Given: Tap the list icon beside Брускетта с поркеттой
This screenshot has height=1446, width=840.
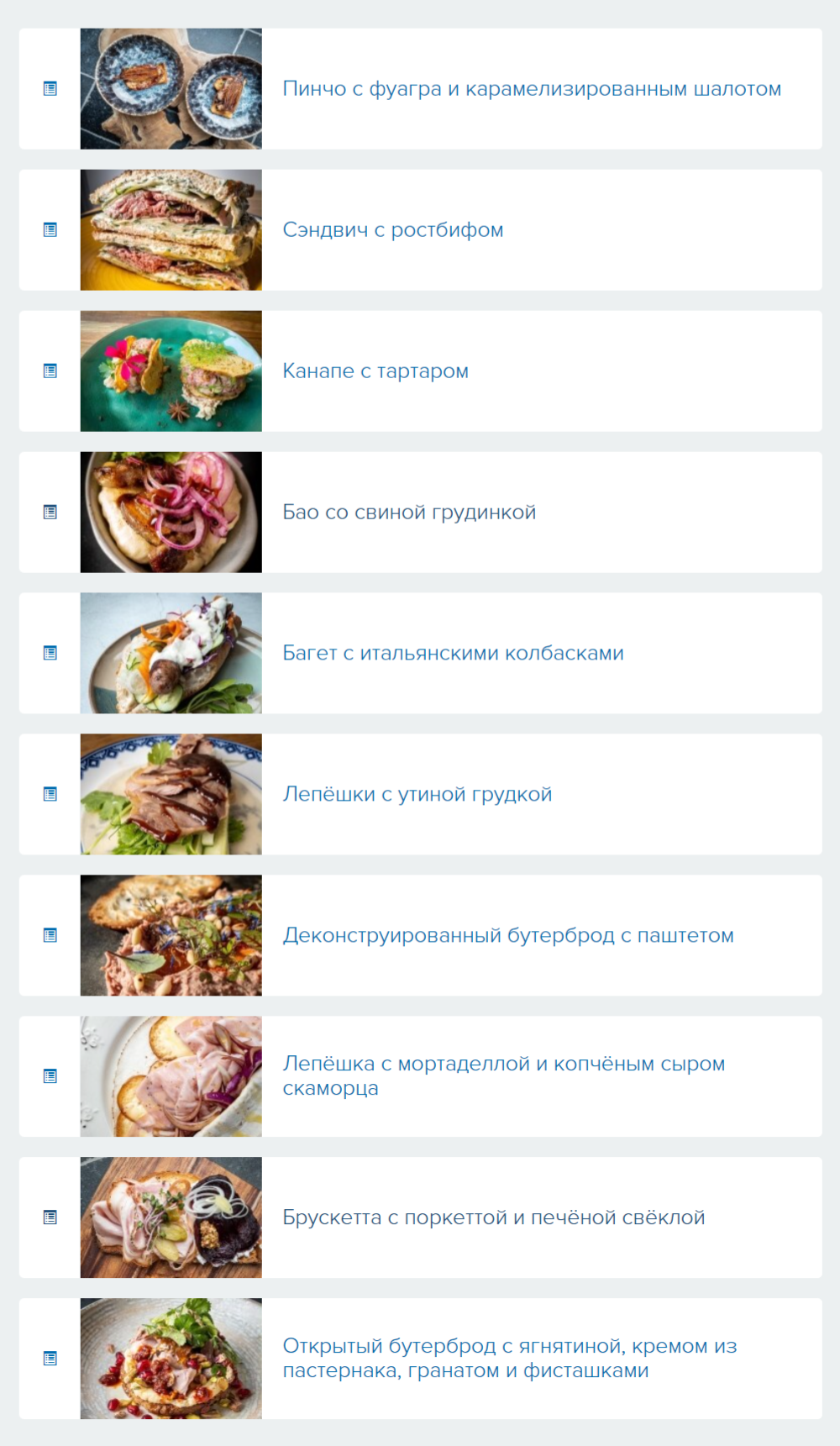Looking at the screenshot, I should [x=50, y=1218].
